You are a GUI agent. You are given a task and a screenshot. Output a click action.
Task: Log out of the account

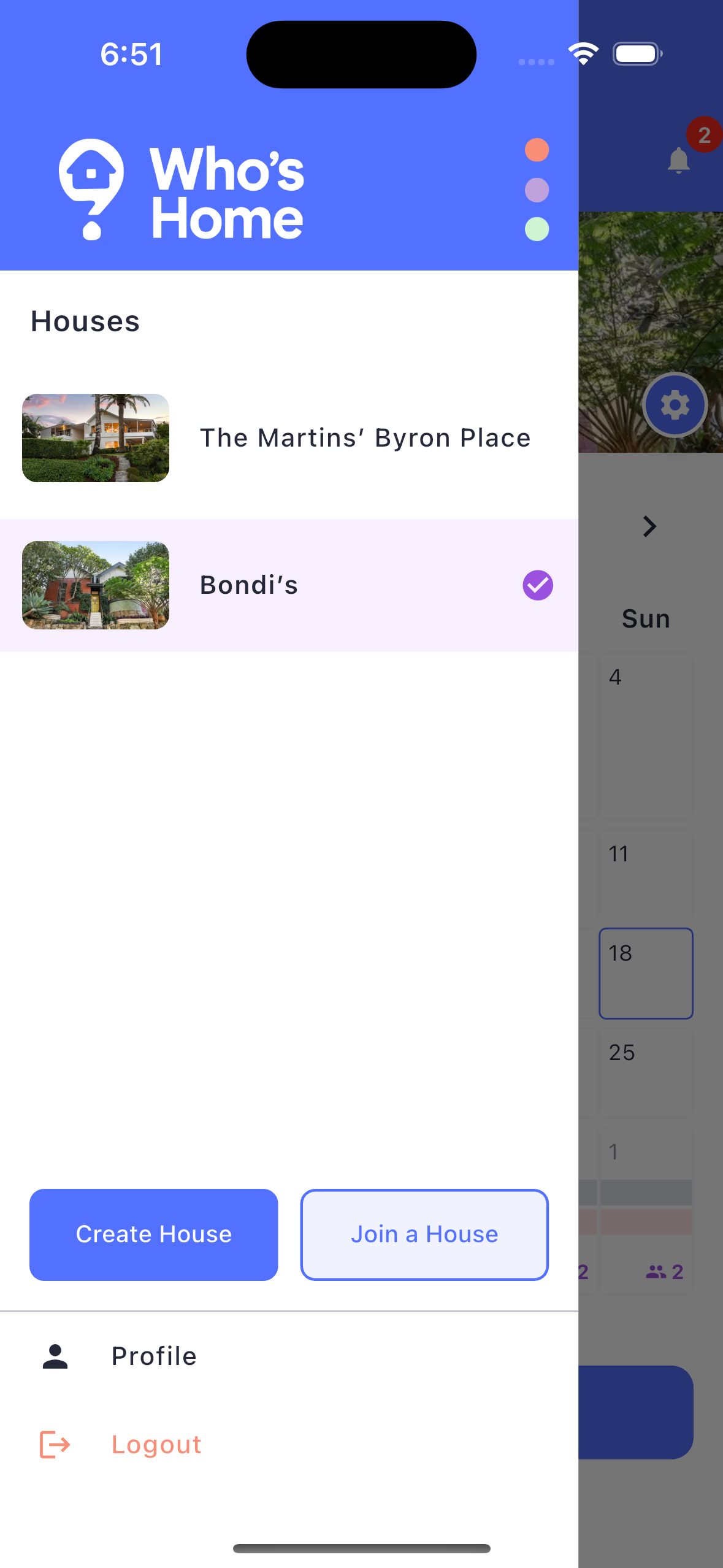pos(156,1445)
